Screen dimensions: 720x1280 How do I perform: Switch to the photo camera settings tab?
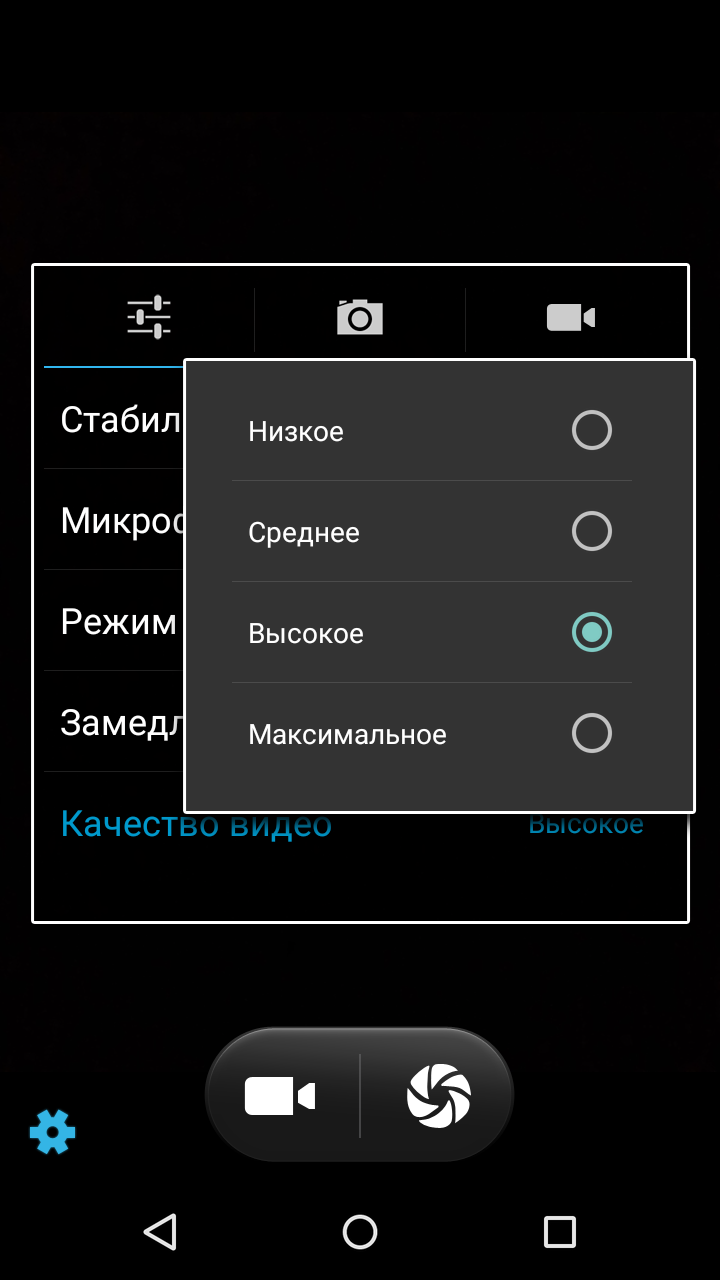pyautogui.click(x=360, y=318)
